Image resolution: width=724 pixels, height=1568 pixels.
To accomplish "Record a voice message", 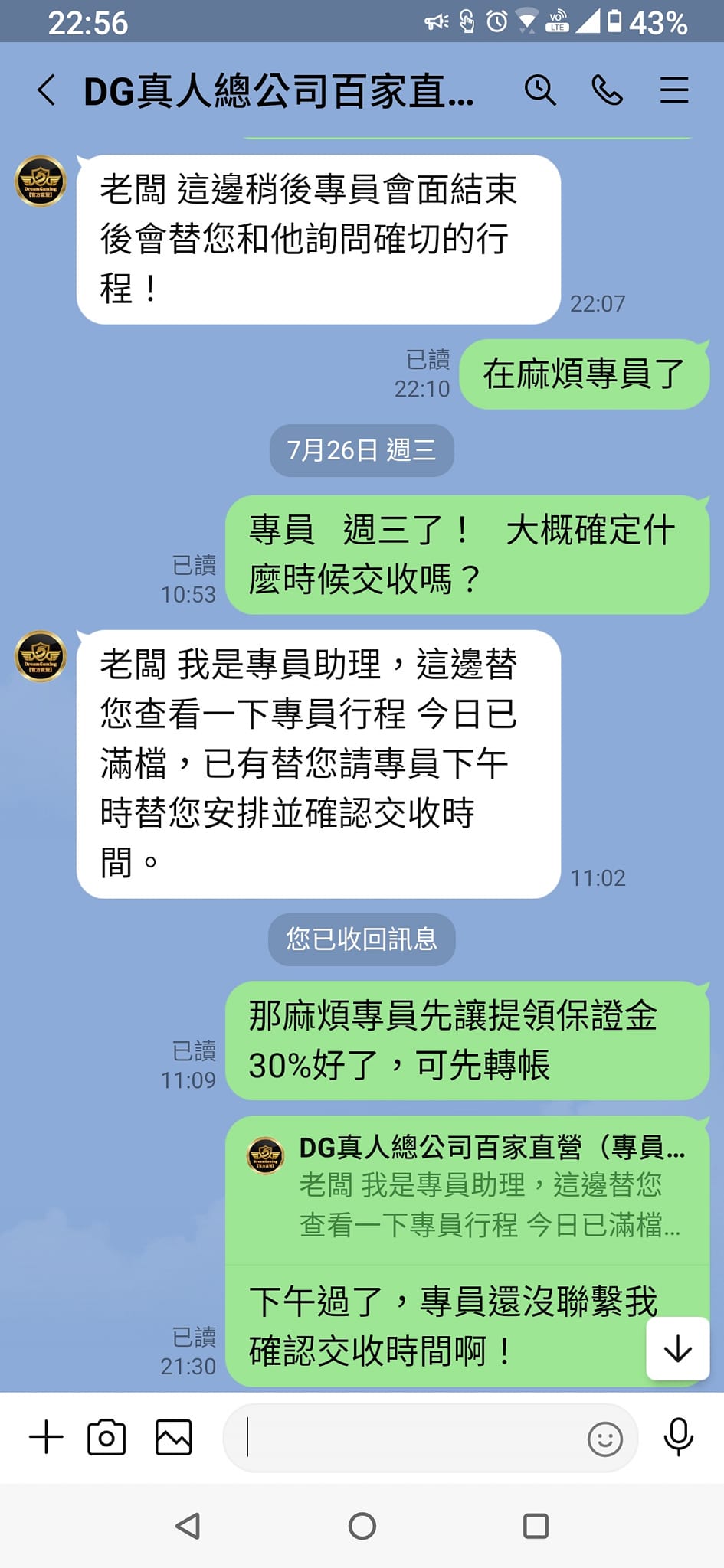I will [678, 1437].
